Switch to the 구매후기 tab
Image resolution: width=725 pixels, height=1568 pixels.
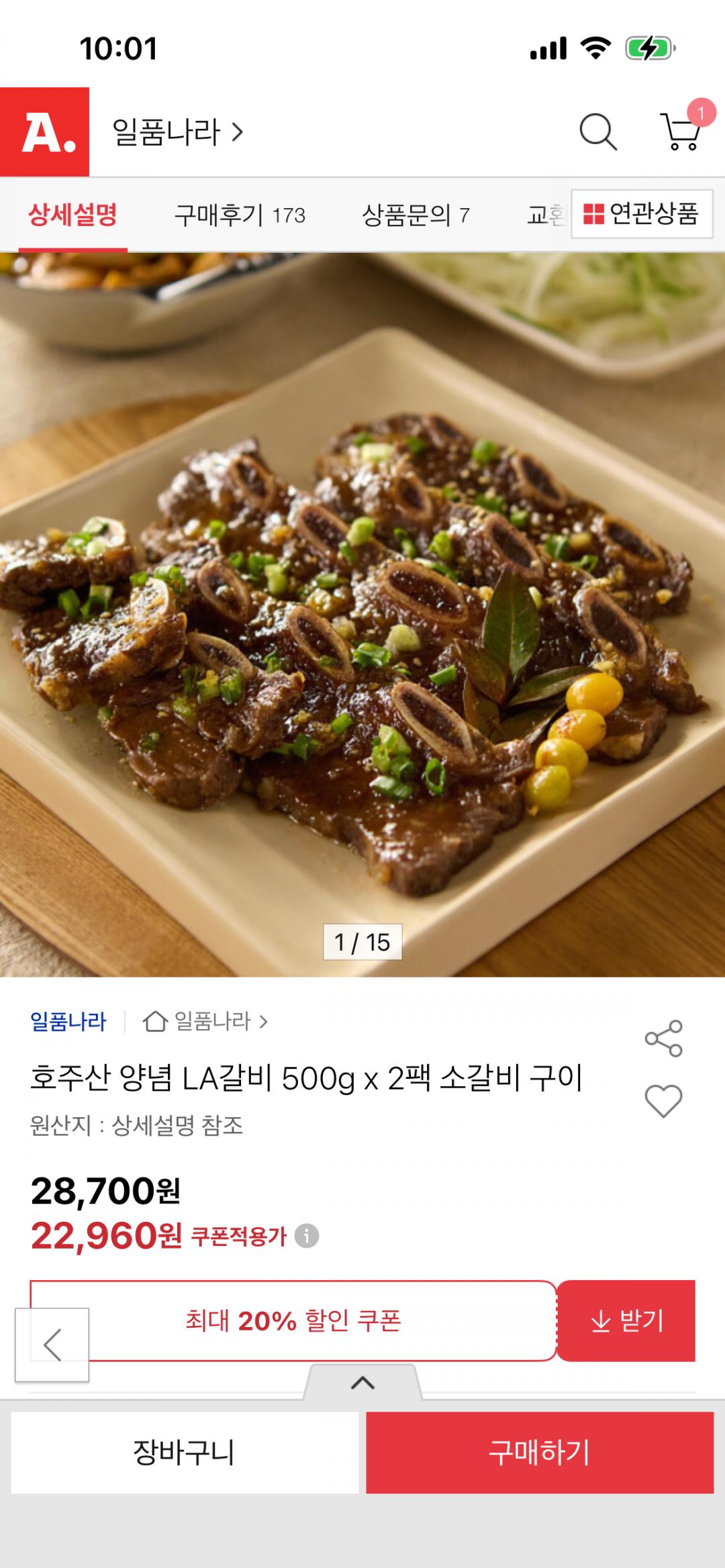(240, 215)
